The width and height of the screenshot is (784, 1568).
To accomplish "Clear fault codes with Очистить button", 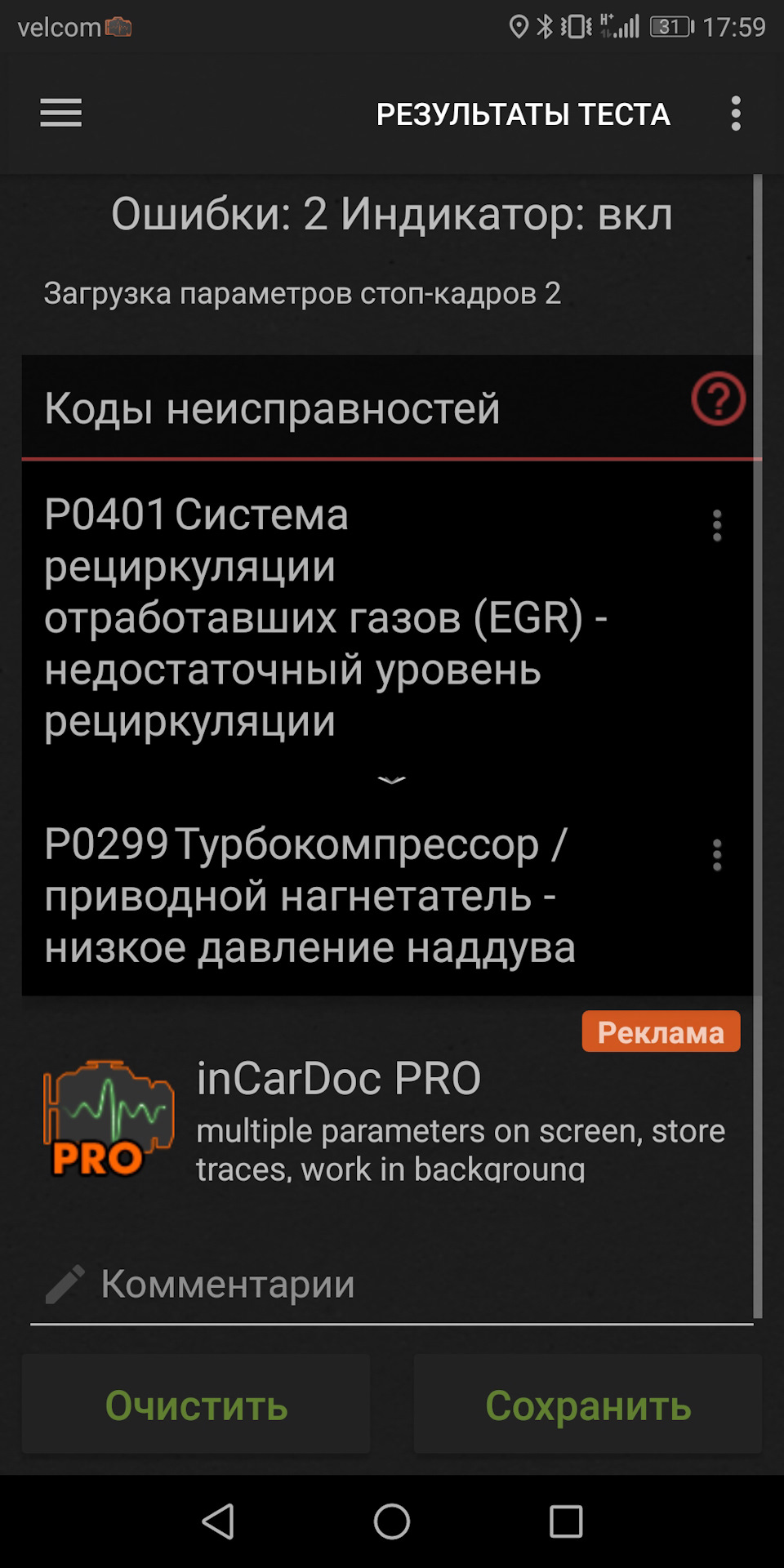I will point(196,1405).
